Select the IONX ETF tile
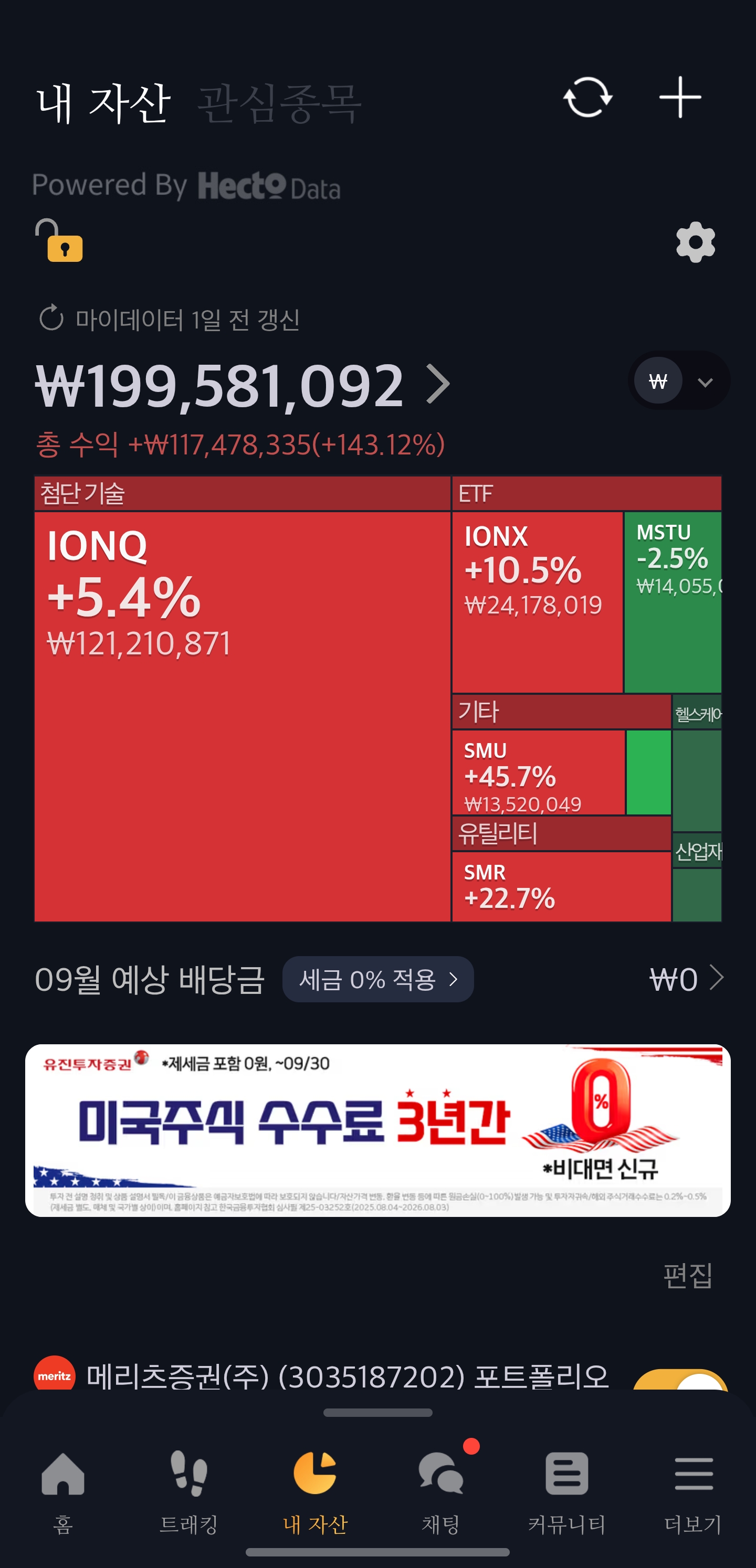This screenshot has height=1568, width=756. click(537, 601)
